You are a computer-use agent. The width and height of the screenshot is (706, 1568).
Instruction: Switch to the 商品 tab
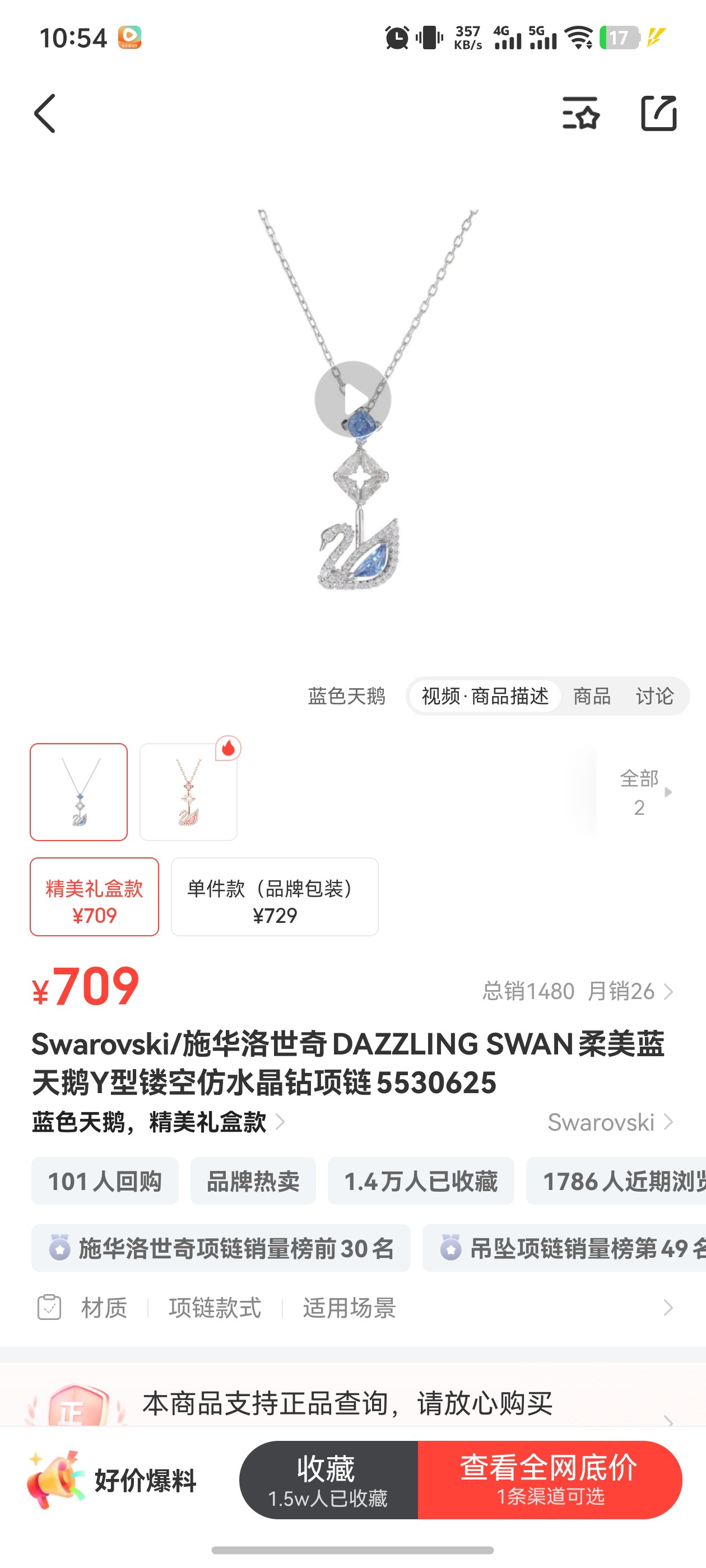(592, 696)
